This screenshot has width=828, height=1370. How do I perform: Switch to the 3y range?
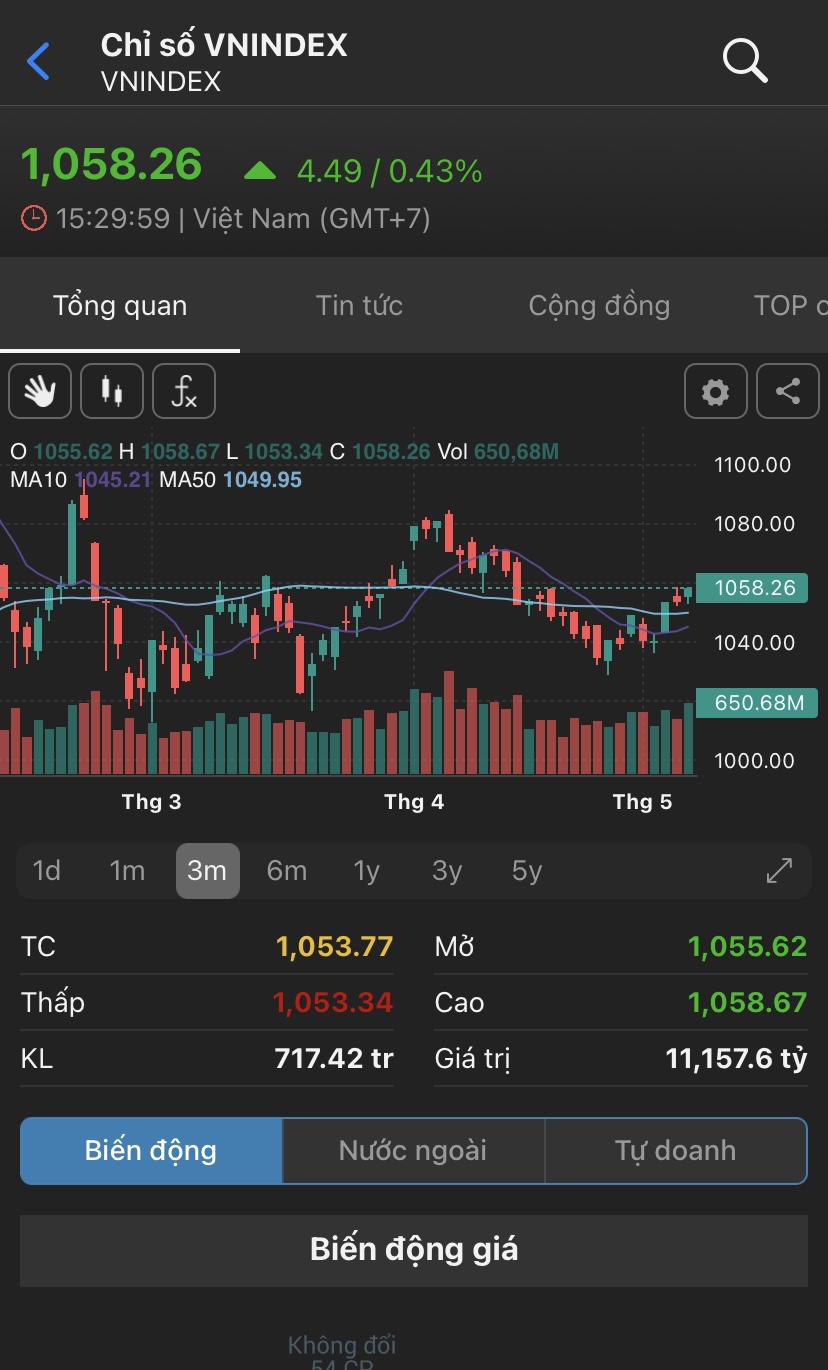click(x=447, y=871)
